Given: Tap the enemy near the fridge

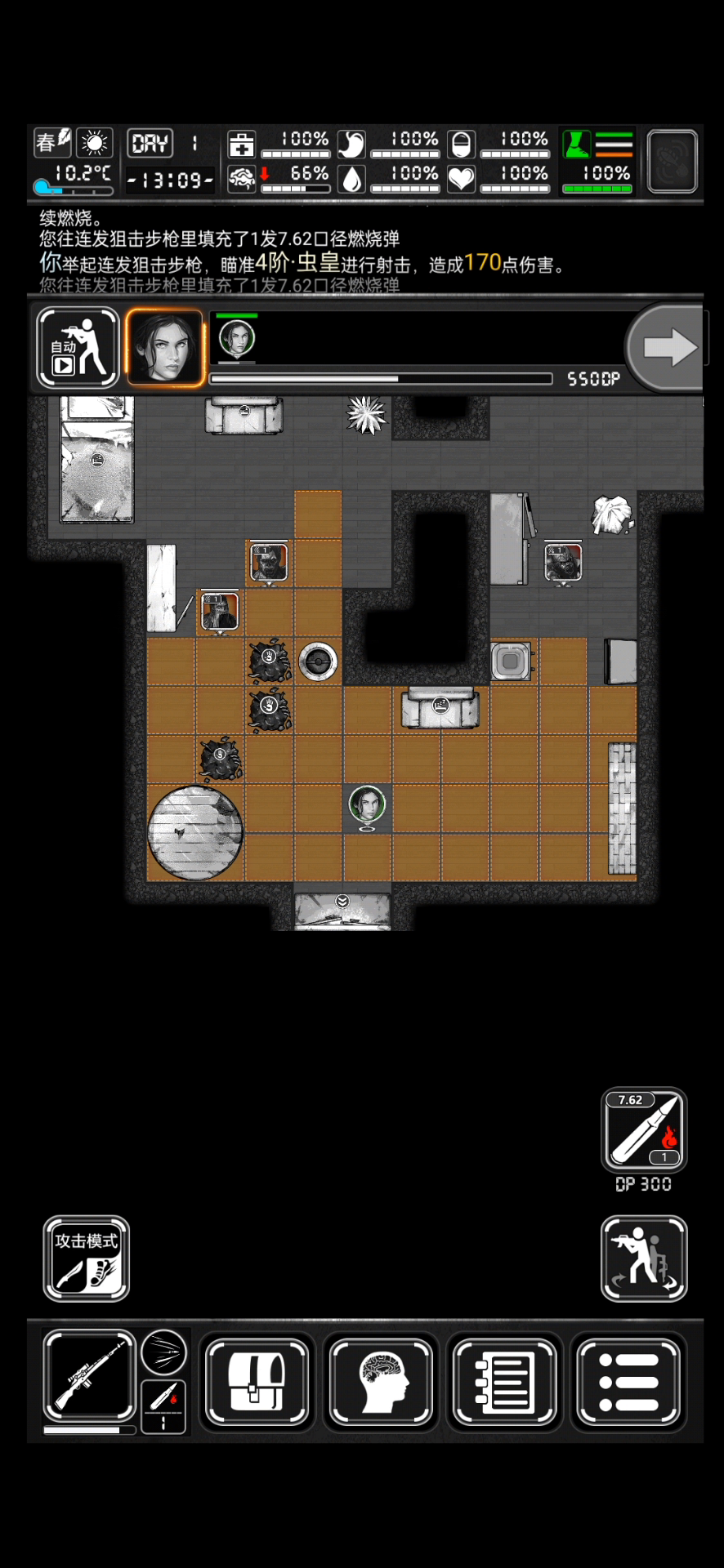Looking at the screenshot, I should tap(563, 563).
